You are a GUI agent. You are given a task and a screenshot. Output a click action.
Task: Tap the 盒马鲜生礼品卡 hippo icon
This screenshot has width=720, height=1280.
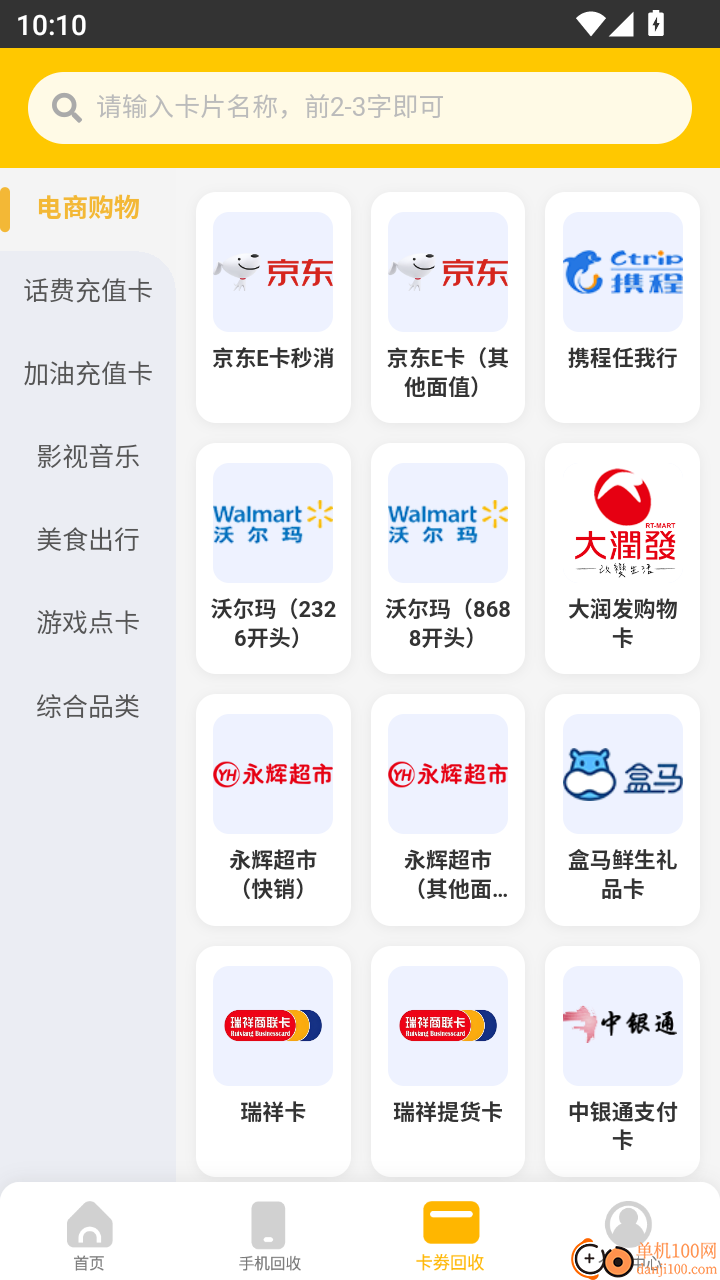click(x=622, y=773)
